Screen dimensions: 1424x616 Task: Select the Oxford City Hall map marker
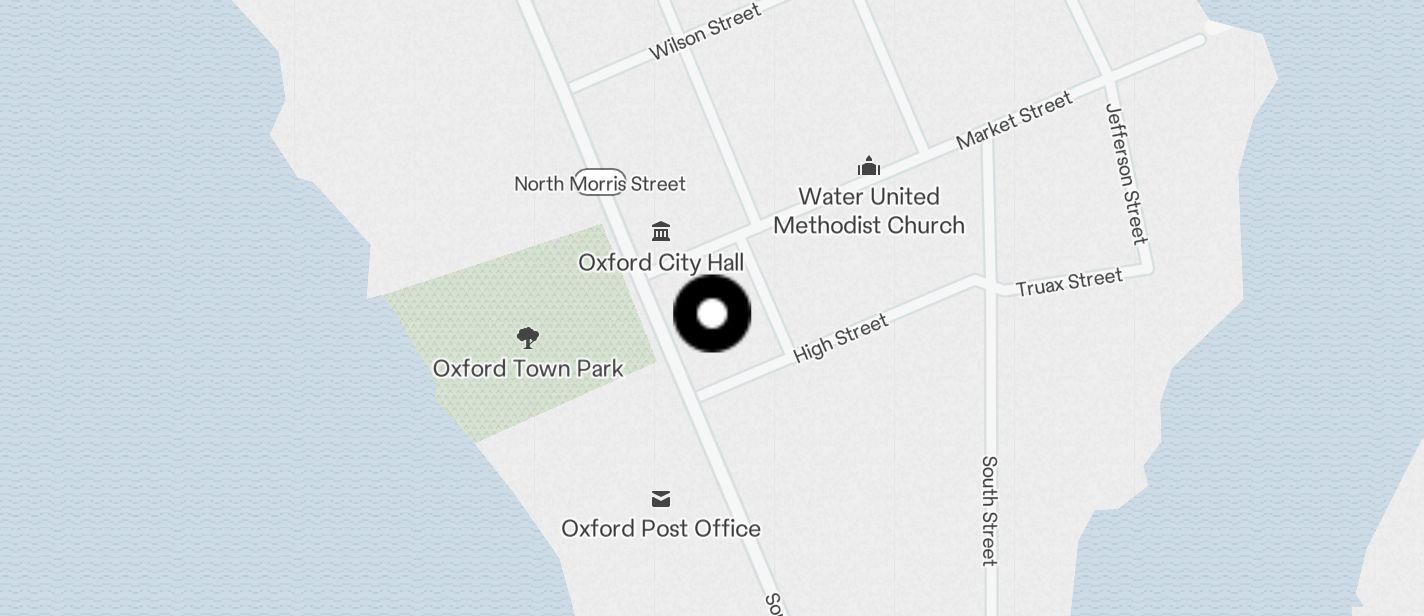click(x=661, y=232)
